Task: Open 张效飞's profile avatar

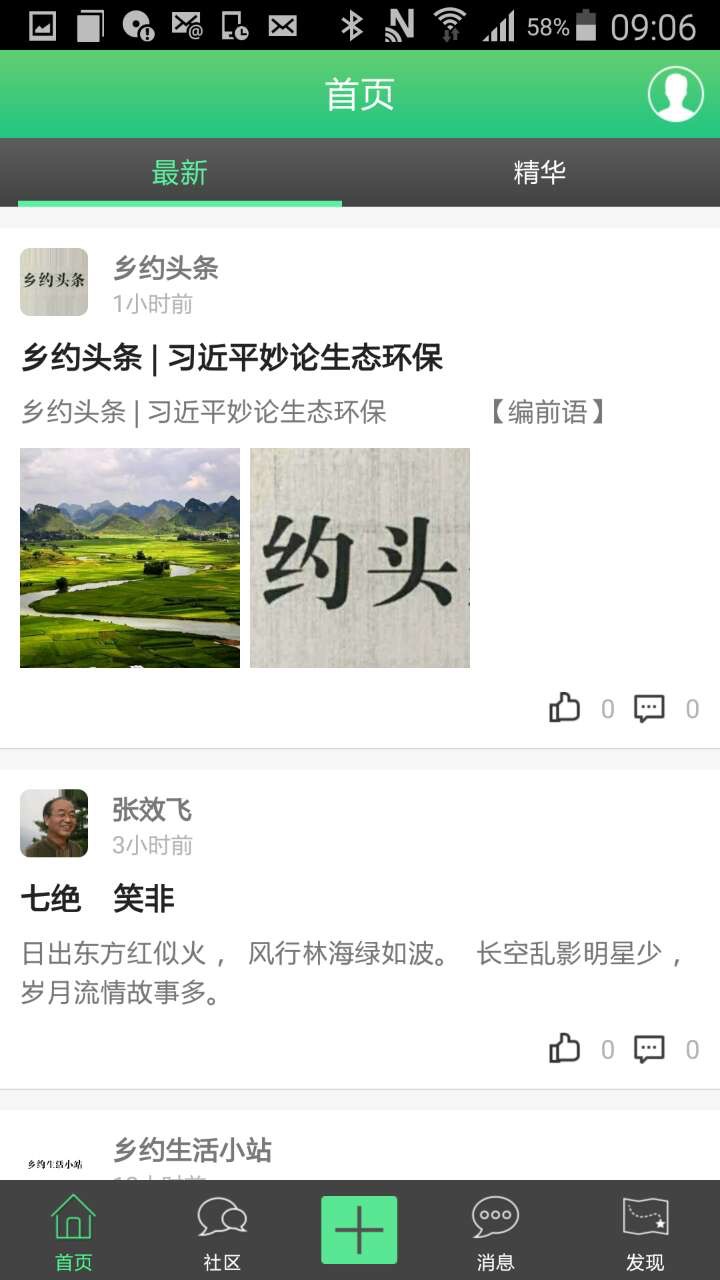Action: 54,823
